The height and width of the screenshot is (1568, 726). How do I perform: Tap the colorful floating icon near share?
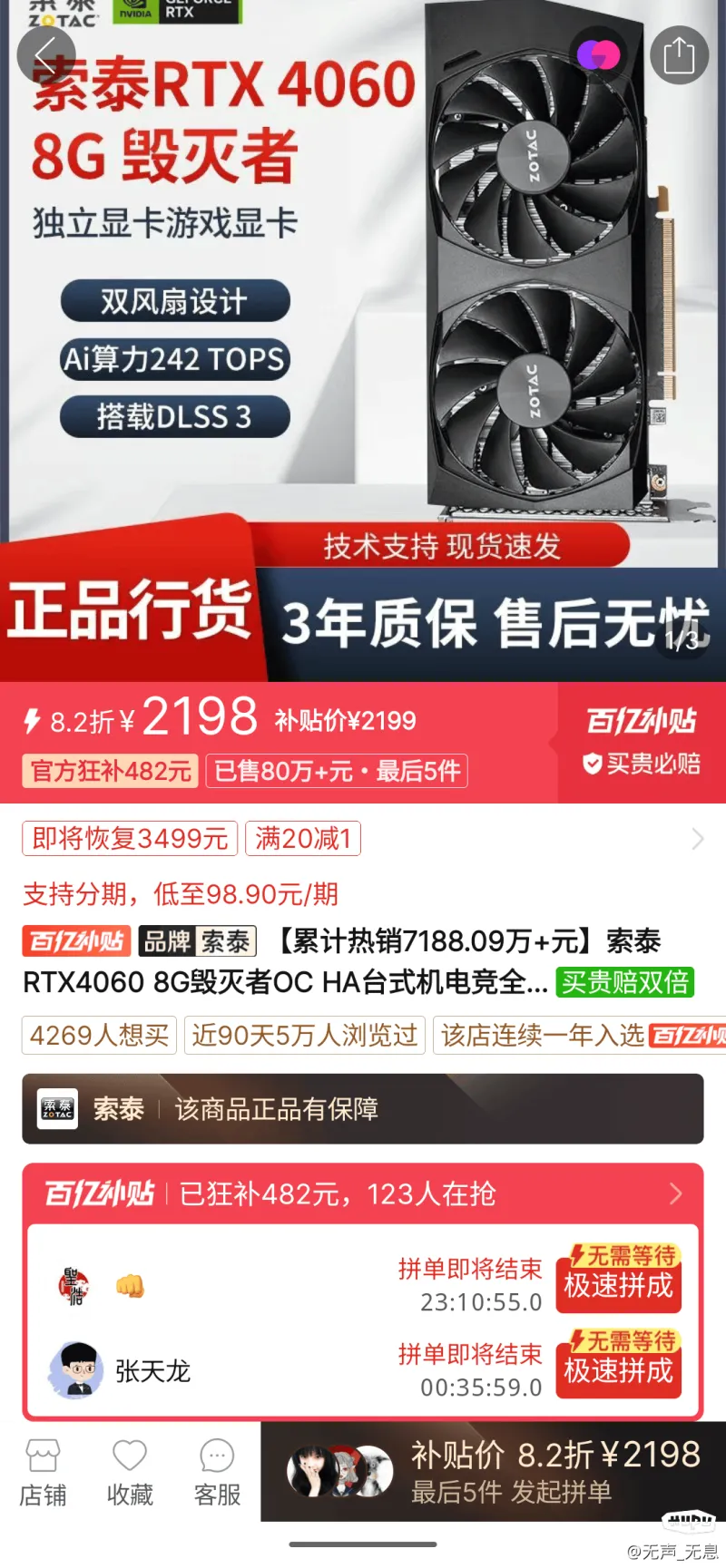[598, 55]
